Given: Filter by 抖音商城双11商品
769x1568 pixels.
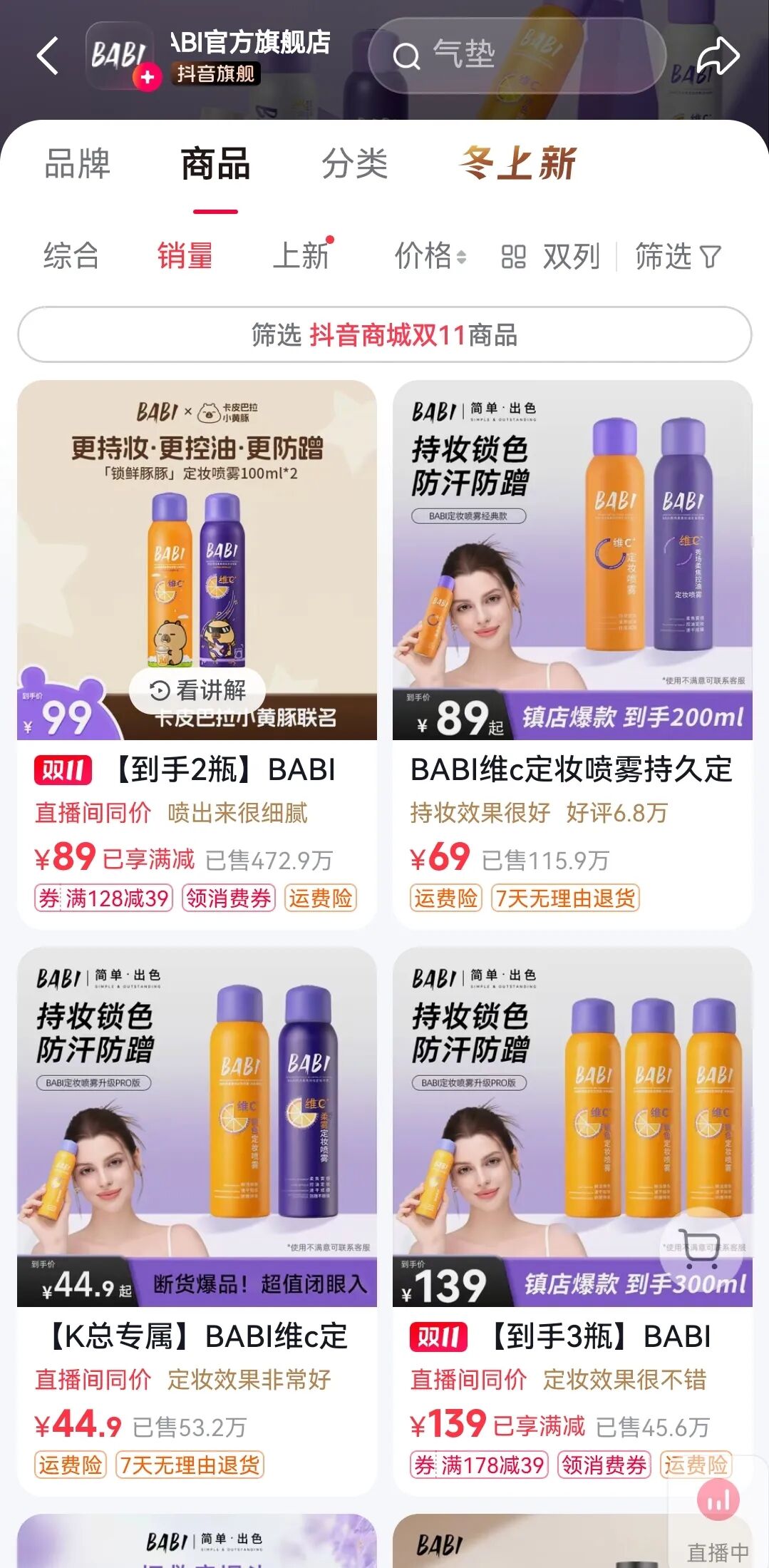Looking at the screenshot, I should pyautogui.click(x=384, y=334).
